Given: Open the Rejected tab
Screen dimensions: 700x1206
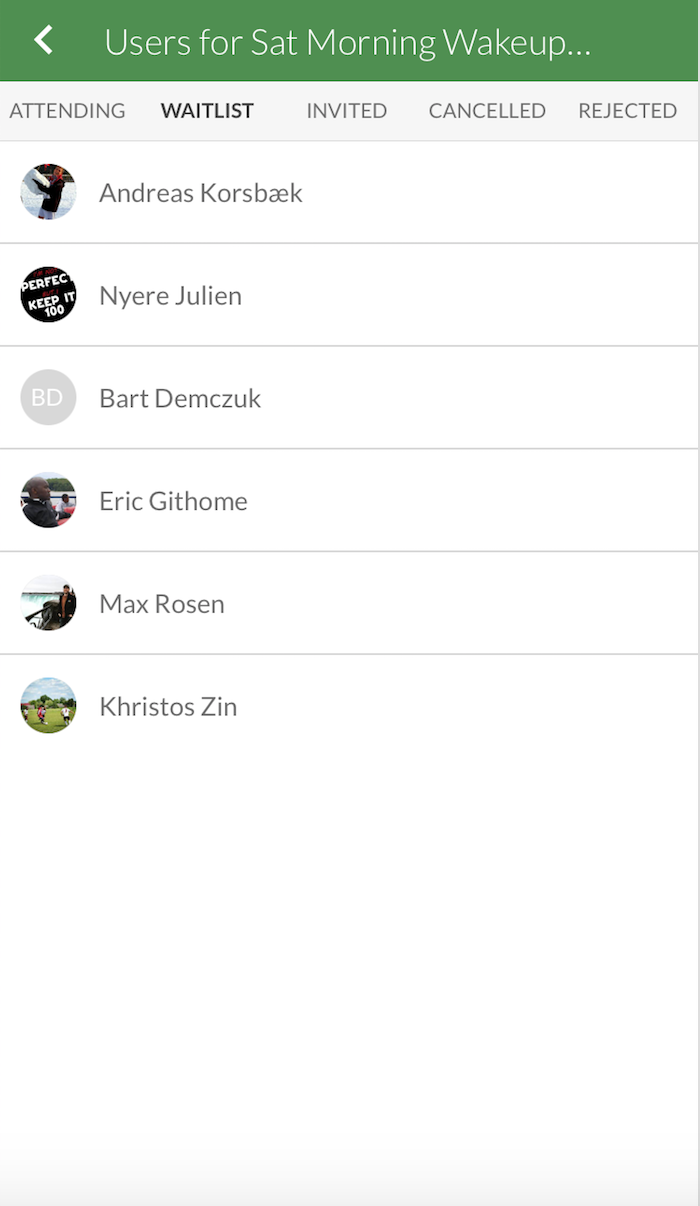Looking at the screenshot, I should point(627,111).
